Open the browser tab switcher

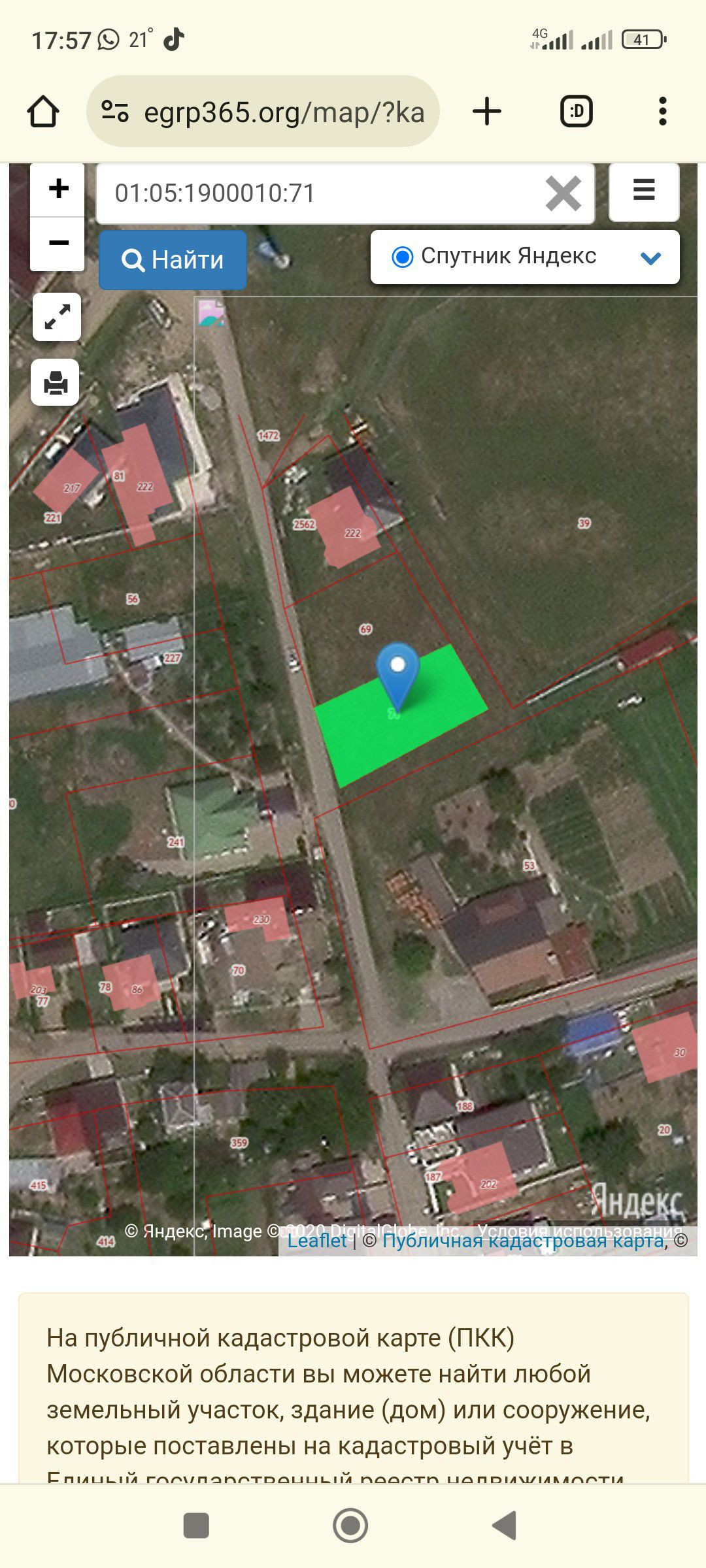577,112
